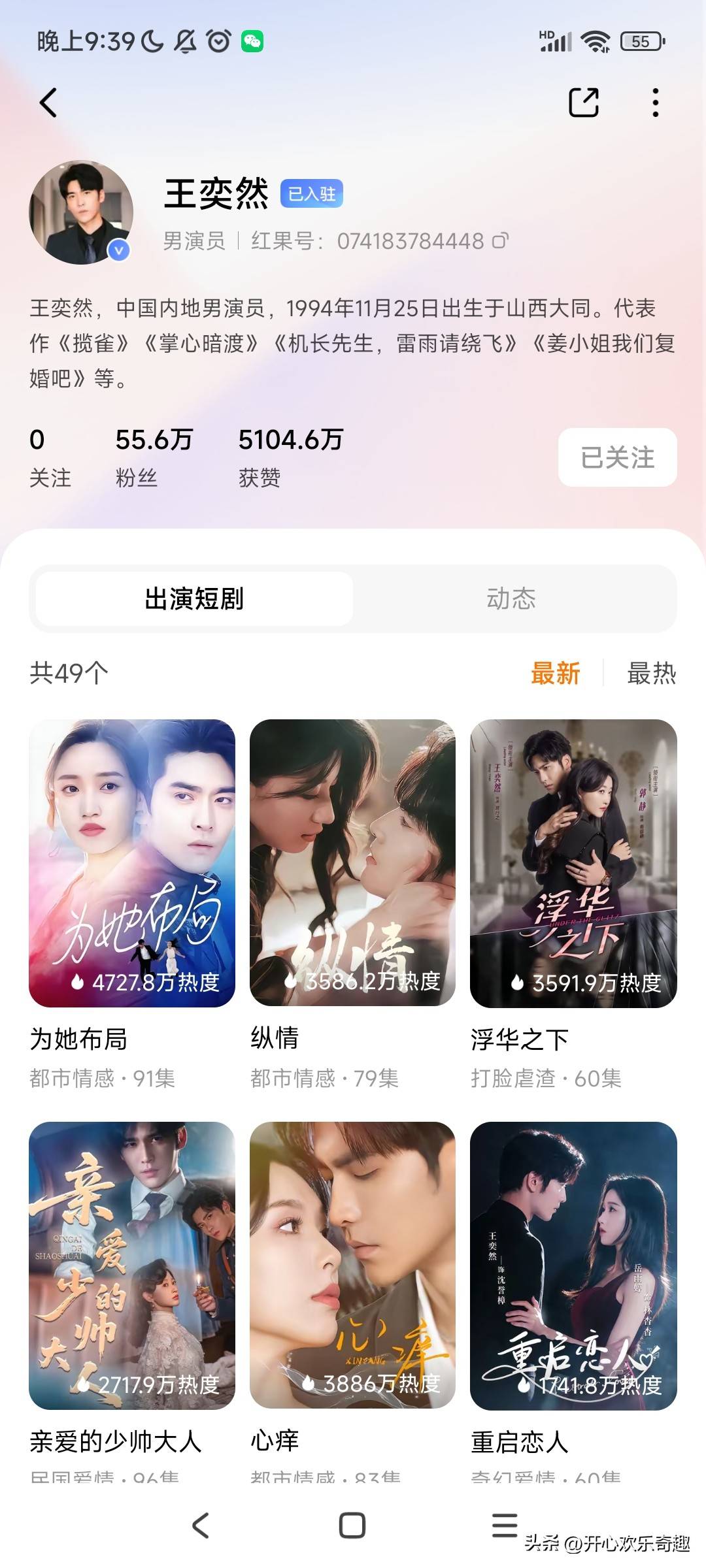
Task: Open the drama 重启恋人
Action: click(573, 1265)
